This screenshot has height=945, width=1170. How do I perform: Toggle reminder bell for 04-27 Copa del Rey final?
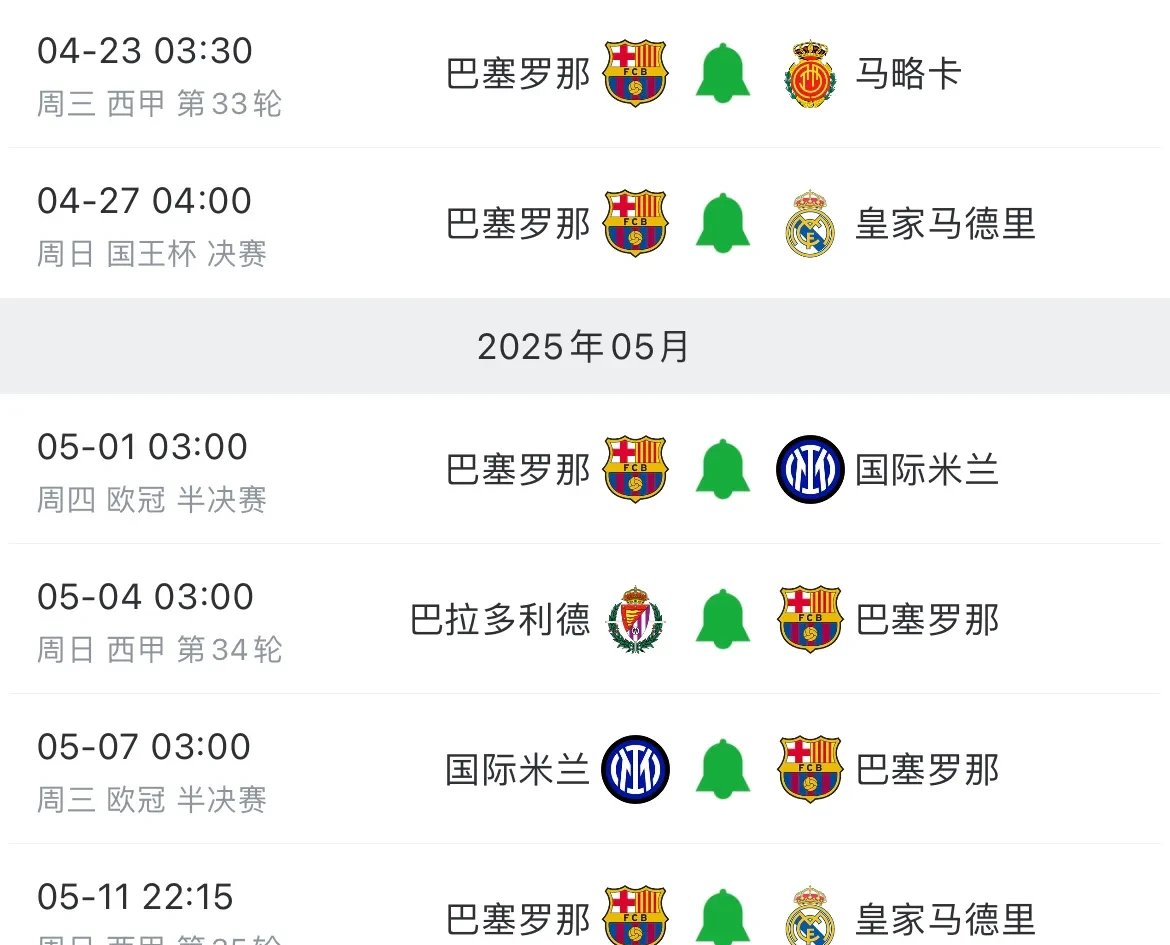click(722, 223)
